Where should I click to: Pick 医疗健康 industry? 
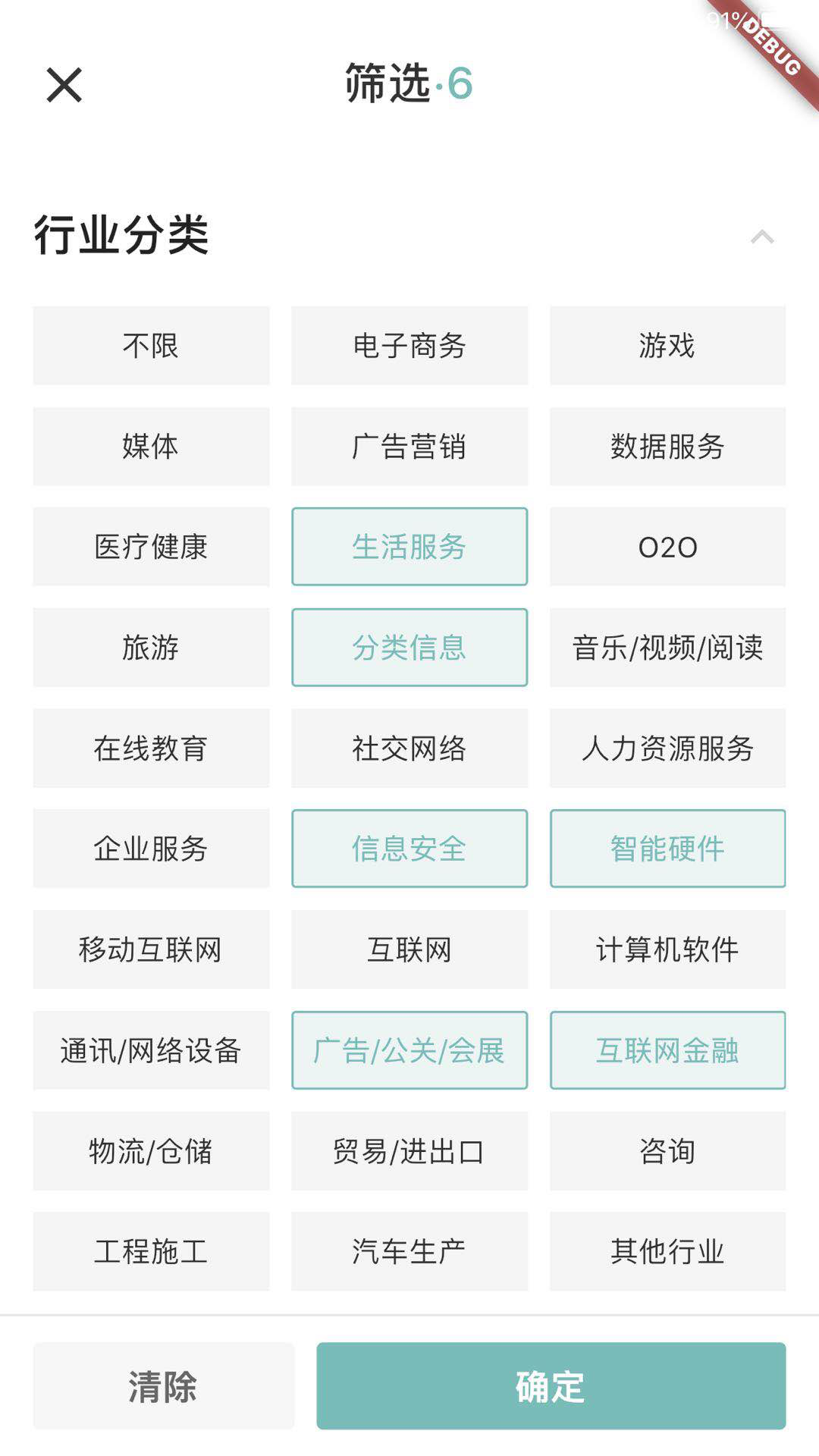click(x=151, y=547)
